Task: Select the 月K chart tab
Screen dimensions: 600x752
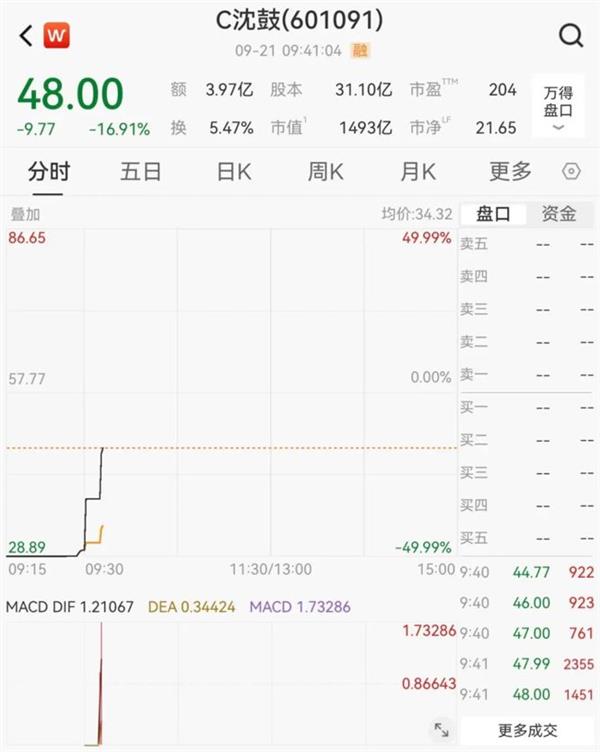Action: coord(418,172)
